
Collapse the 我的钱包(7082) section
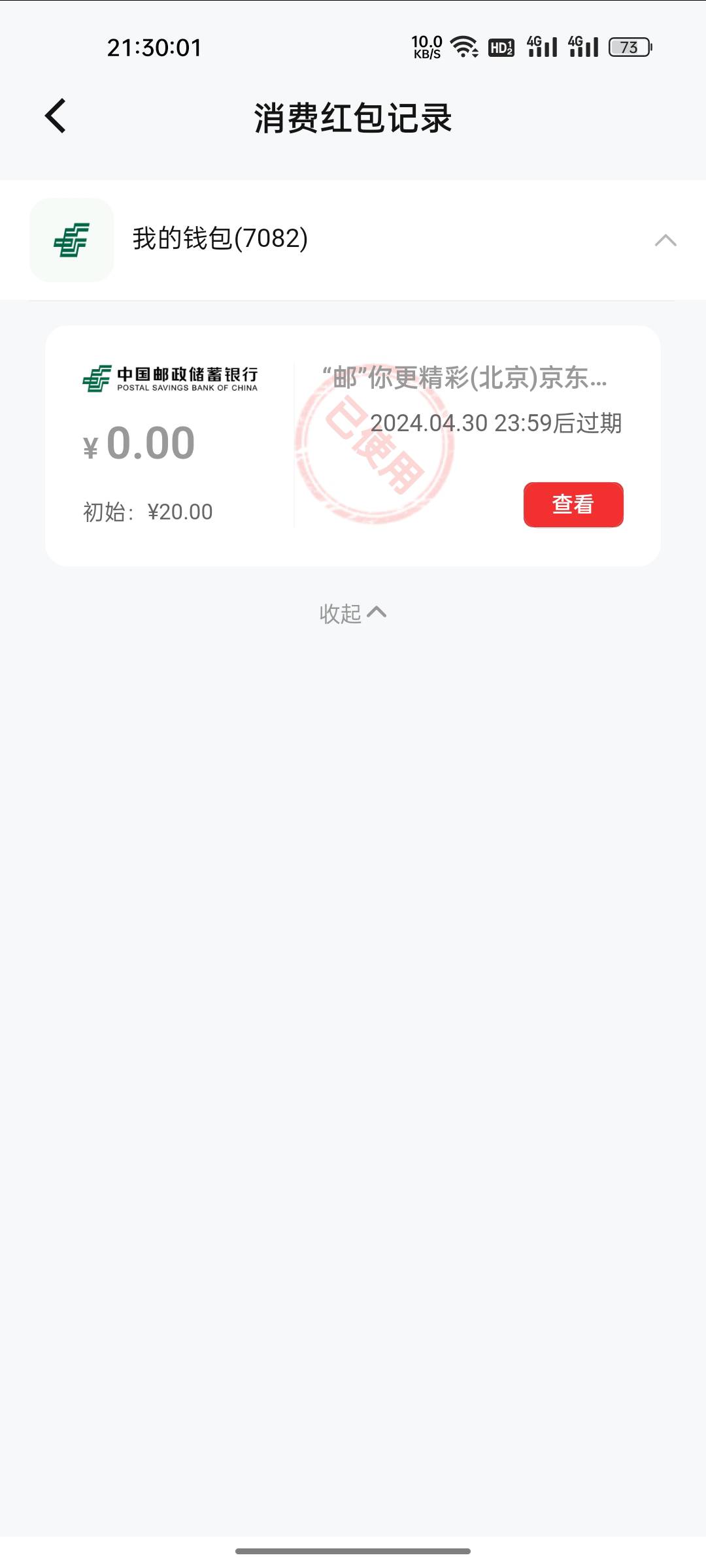point(665,240)
